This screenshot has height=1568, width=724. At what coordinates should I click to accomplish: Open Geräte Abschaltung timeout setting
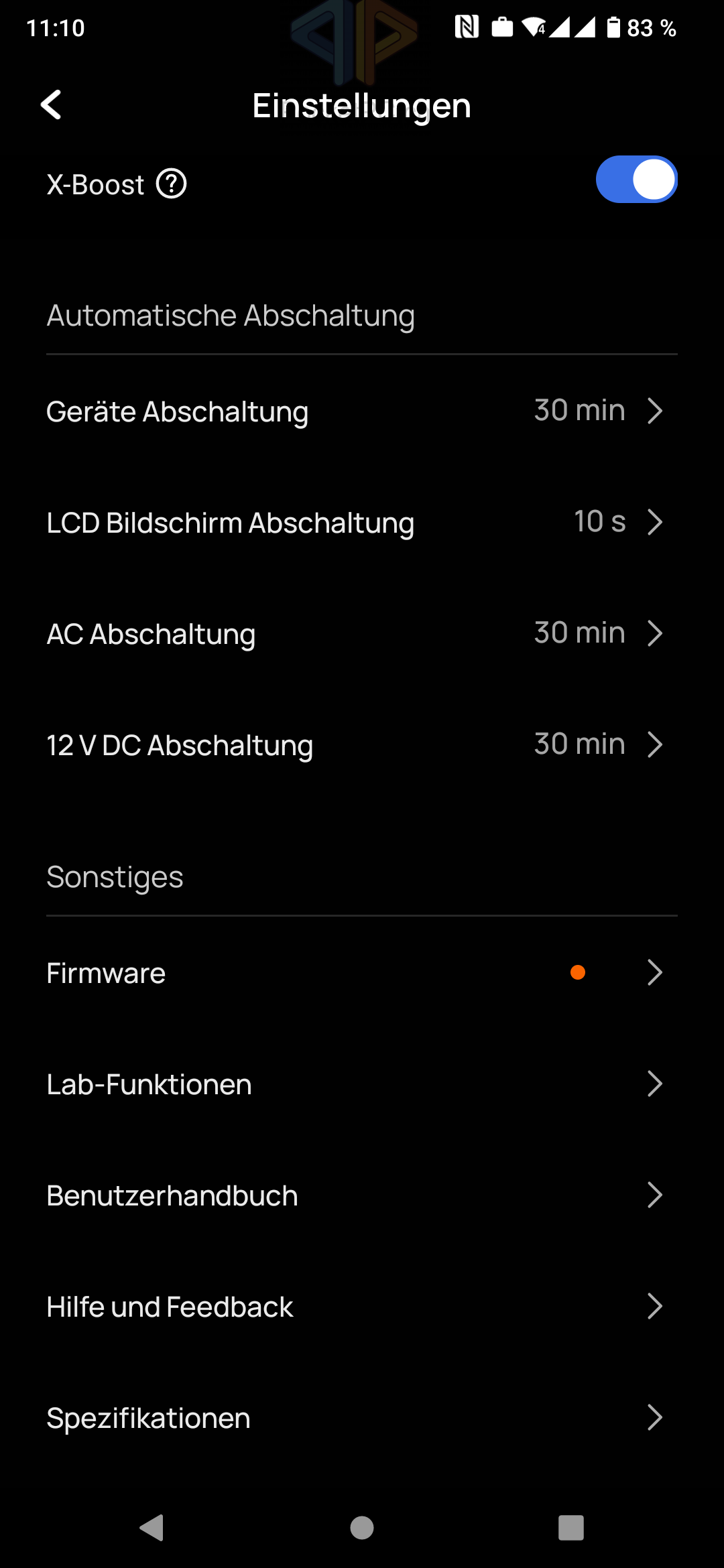[x=362, y=411]
